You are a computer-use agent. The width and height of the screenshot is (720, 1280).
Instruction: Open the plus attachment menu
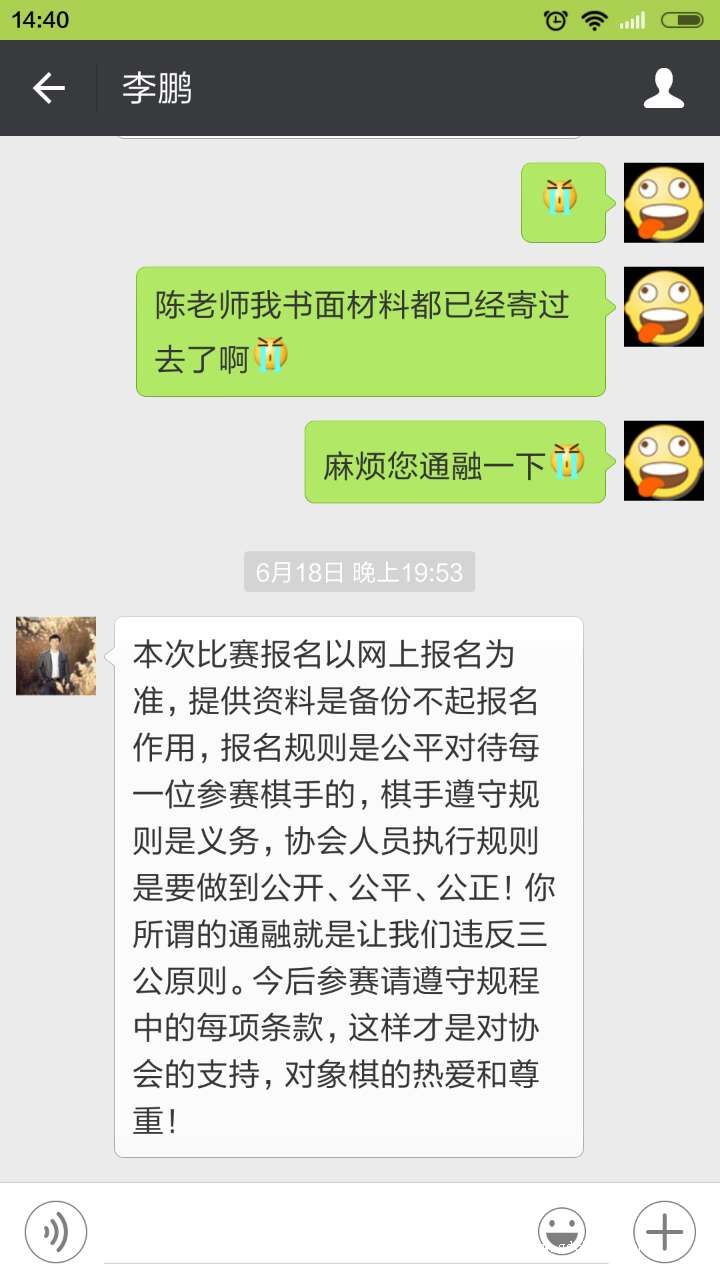pyautogui.click(x=664, y=1231)
